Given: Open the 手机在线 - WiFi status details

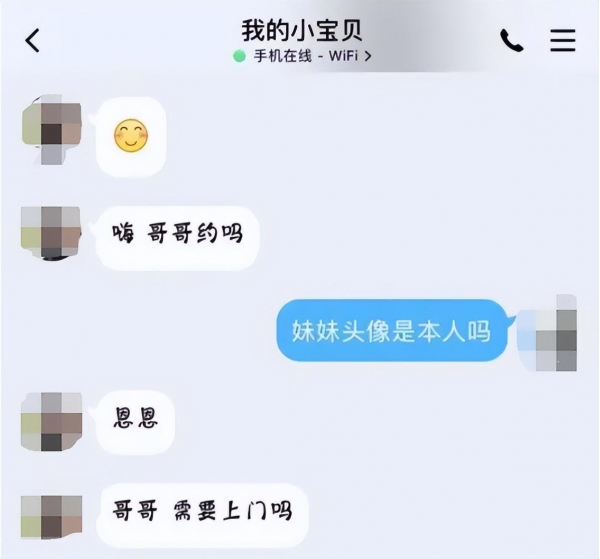Looking at the screenshot, I should point(302,56).
